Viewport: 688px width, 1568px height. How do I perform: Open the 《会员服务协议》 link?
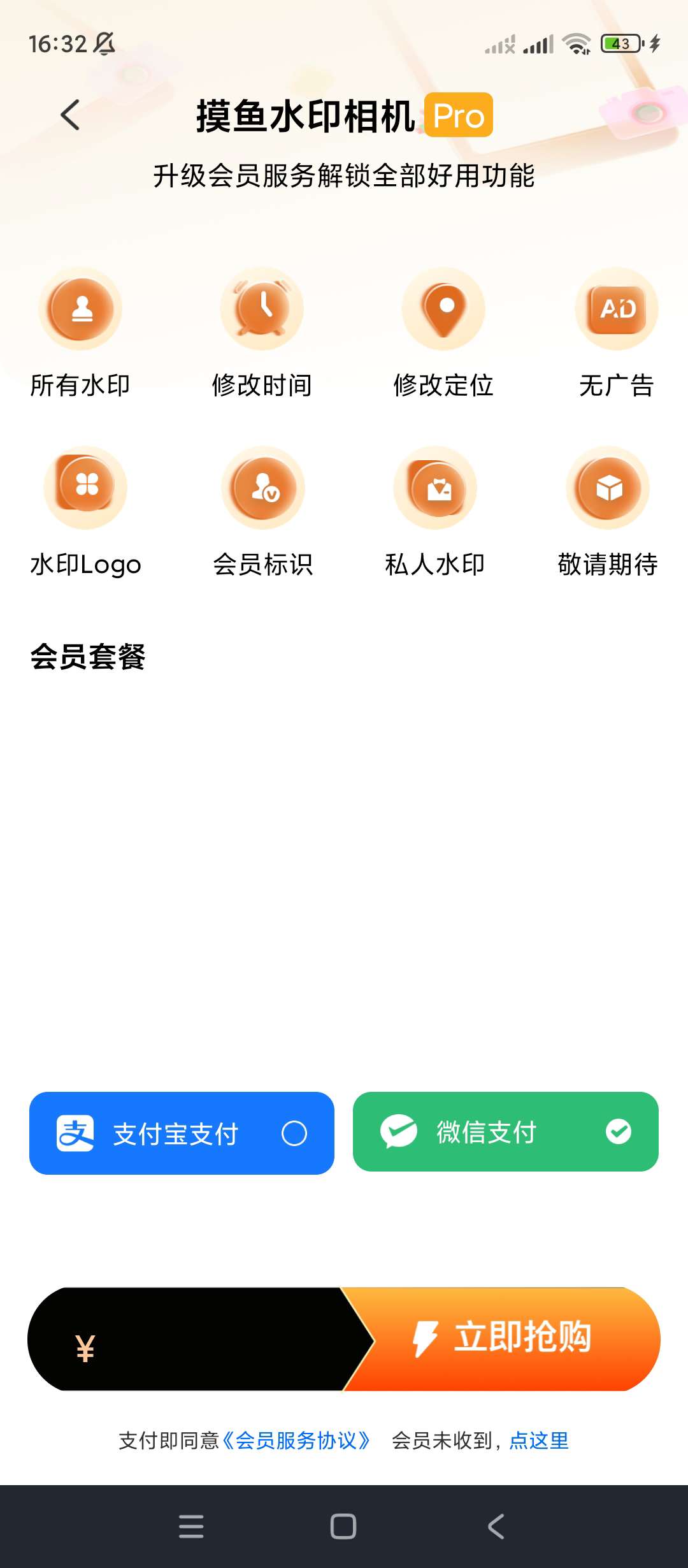pos(296,1441)
